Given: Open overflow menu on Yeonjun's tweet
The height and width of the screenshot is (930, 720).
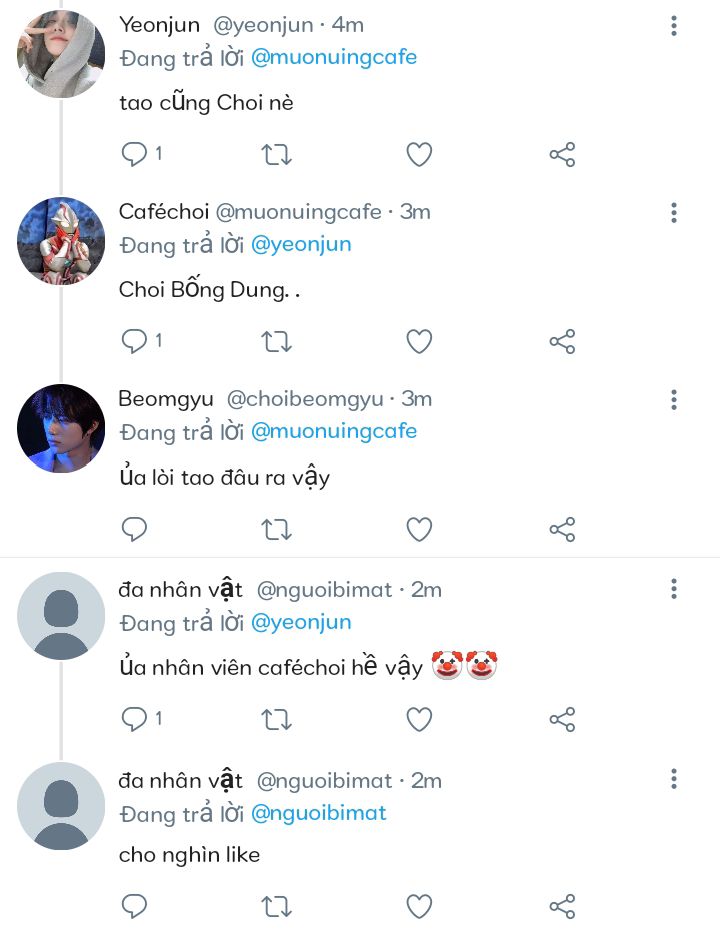Looking at the screenshot, I should [674, 25].
